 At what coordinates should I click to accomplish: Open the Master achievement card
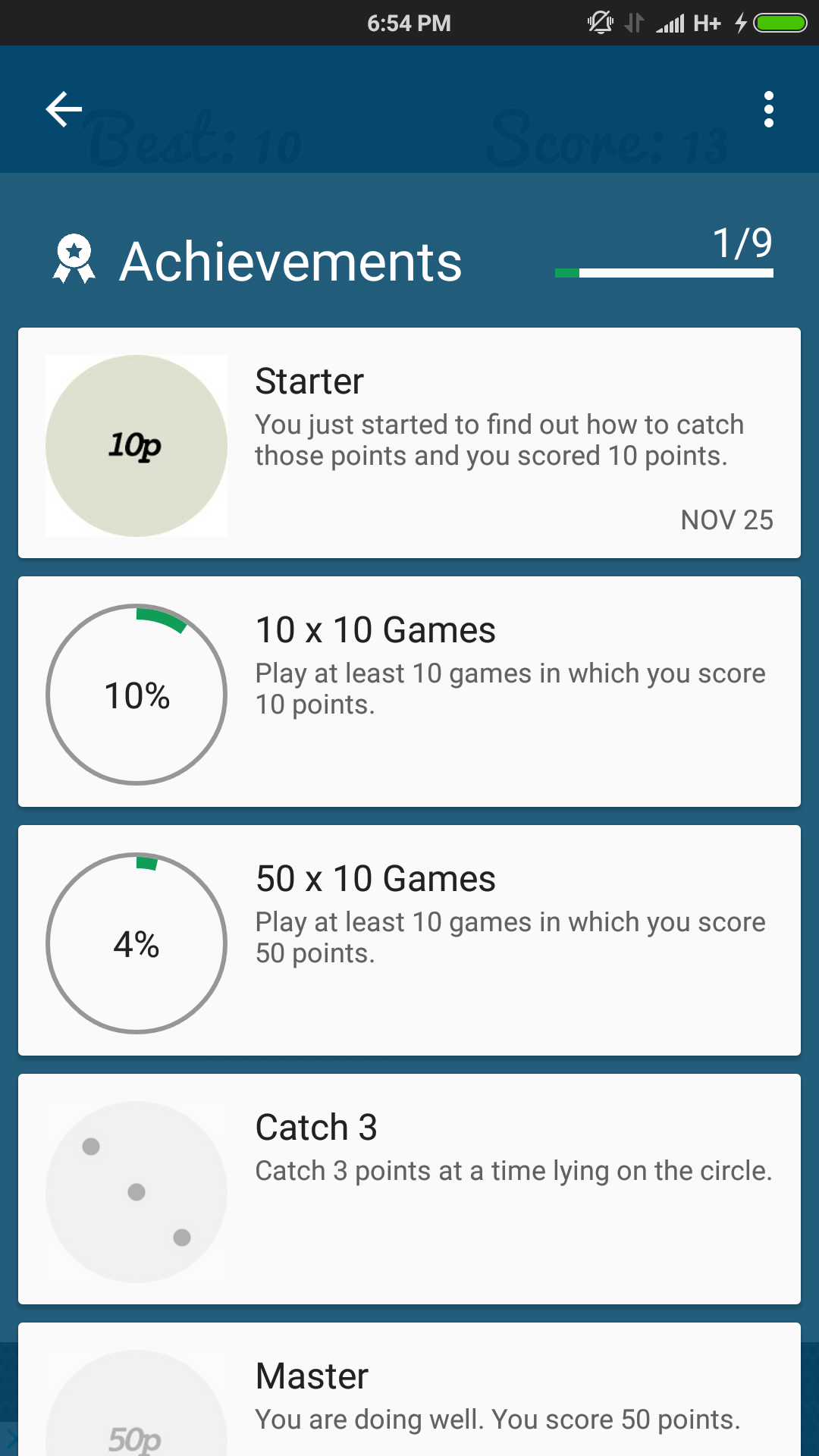point(409,1395)
